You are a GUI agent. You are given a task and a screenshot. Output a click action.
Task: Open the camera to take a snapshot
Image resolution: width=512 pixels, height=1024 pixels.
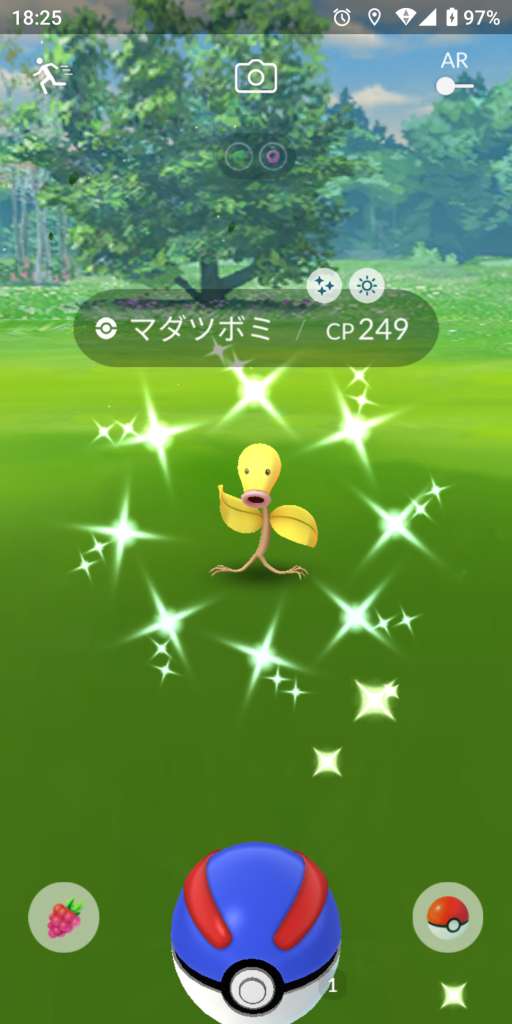(x=256, y=77)
